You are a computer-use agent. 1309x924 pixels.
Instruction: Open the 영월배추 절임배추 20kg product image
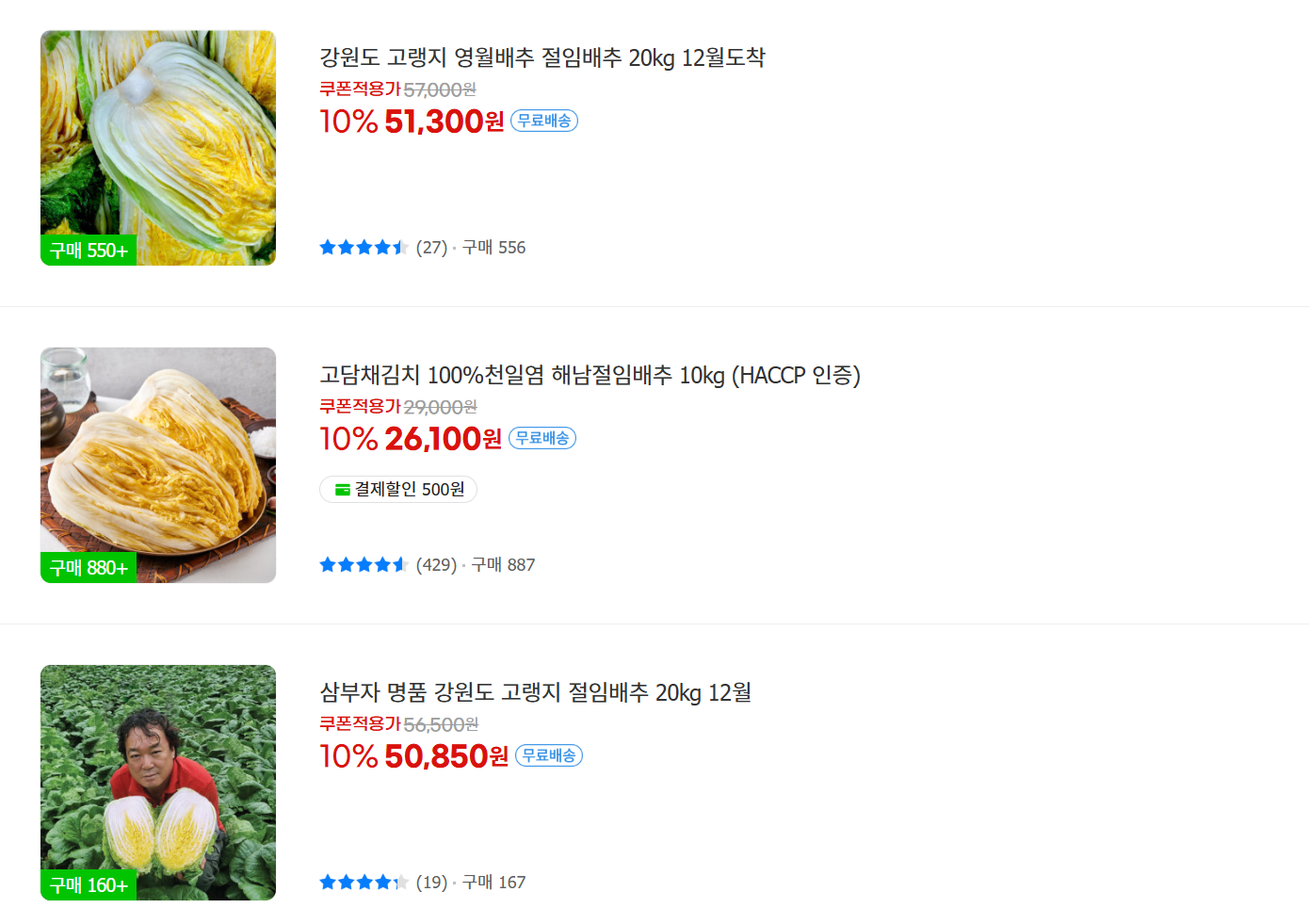(158, 148)
